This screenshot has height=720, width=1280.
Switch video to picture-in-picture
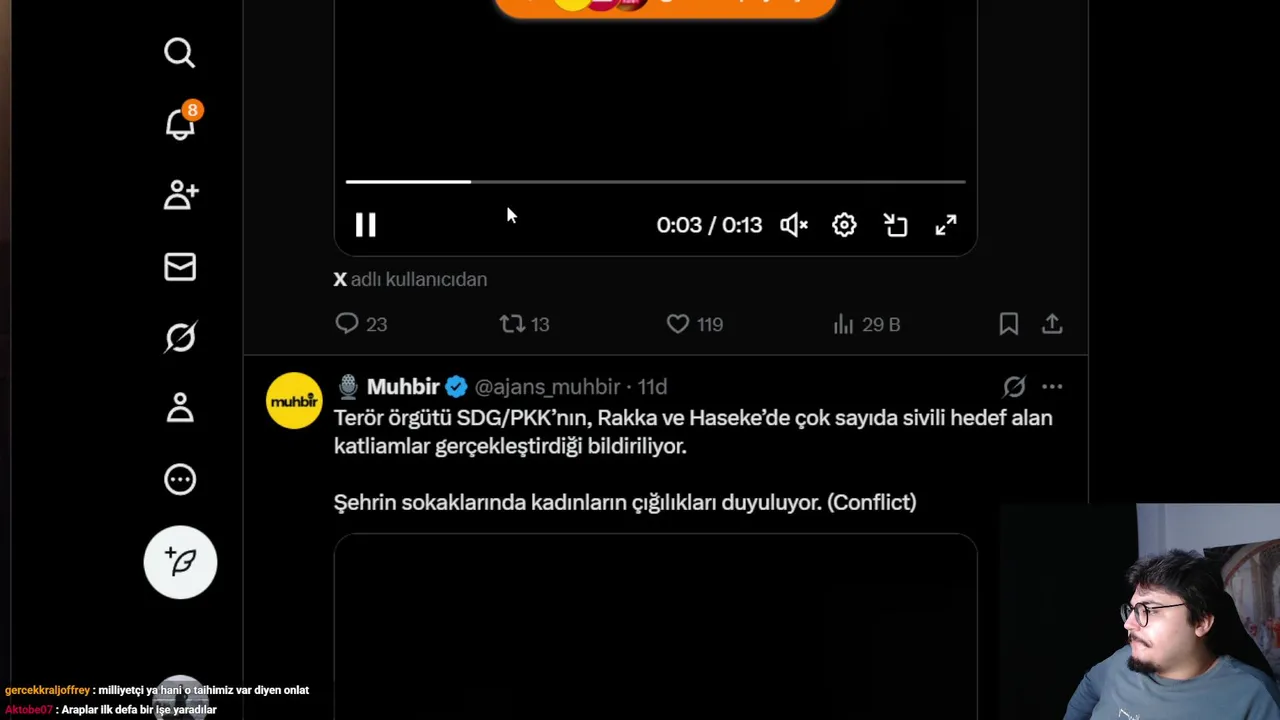[x=895, y=225]
